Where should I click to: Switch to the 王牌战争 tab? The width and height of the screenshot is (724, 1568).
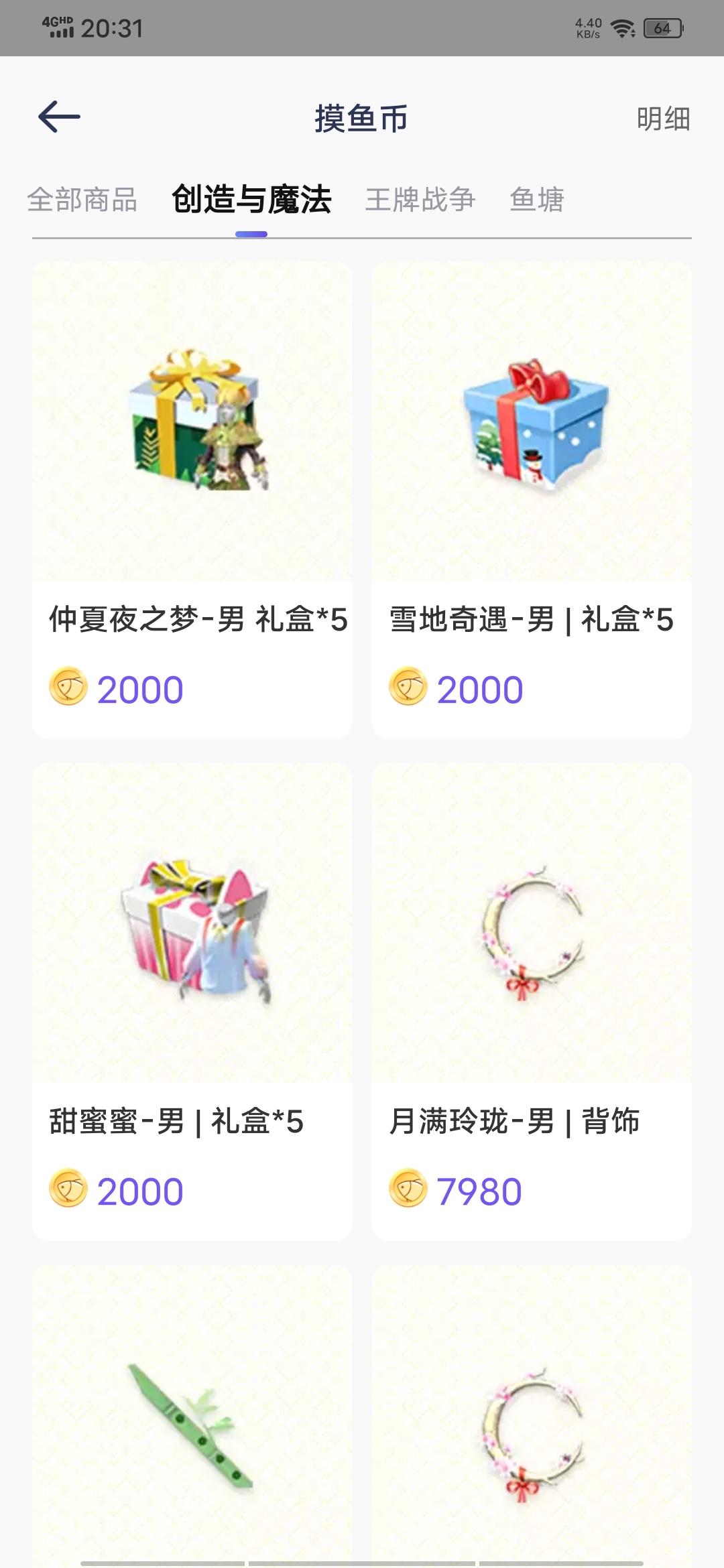(x=420, y=200)
